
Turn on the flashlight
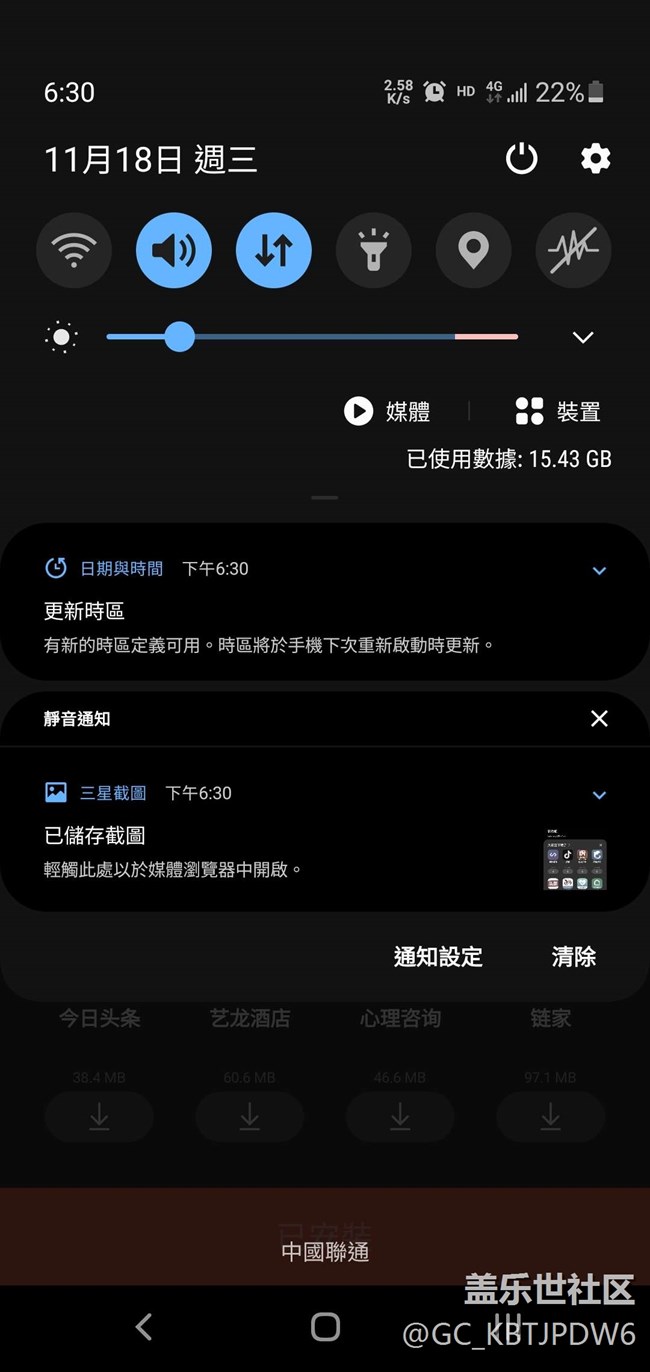[x=374, y=250]
